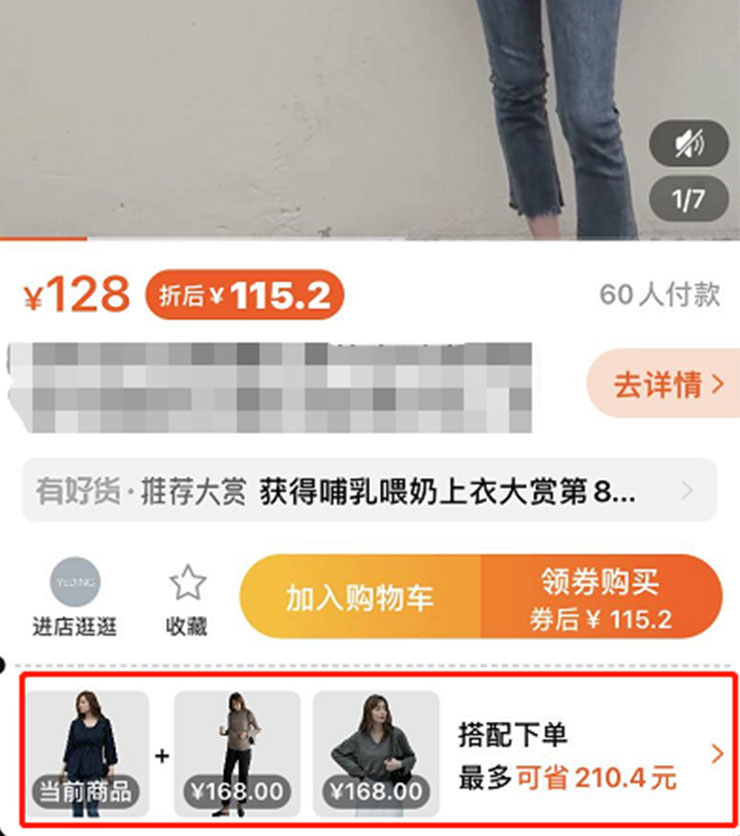
Task: Unmute the product video sound
Action: pyautogui.click(x=689, y=144)
